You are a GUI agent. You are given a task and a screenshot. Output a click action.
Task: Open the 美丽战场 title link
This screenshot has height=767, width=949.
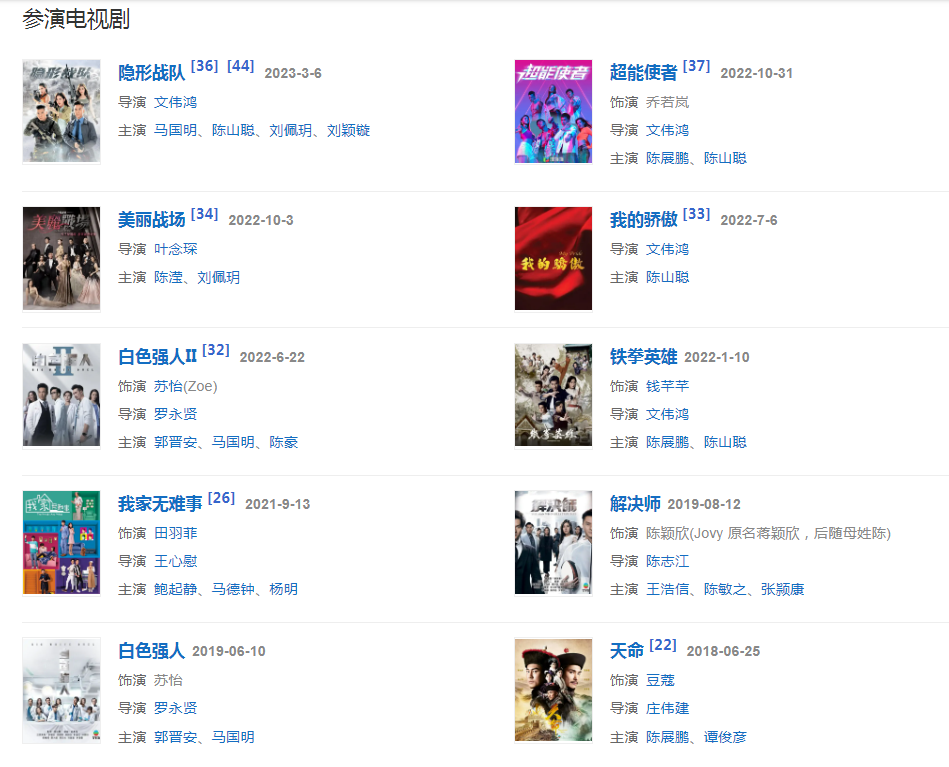[x=151, y=220]
